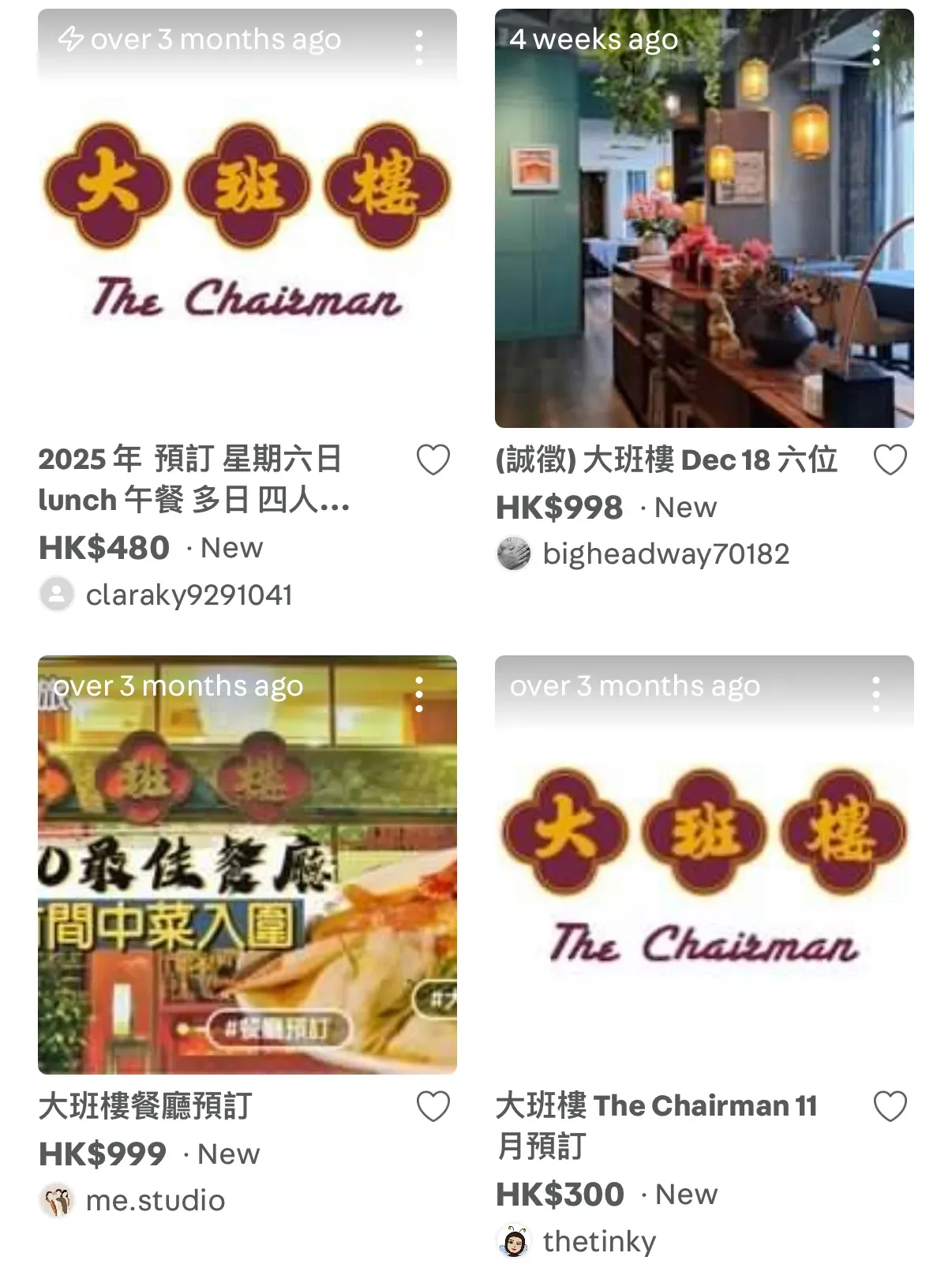Like the HK$999 listing by me.studio
Viewport: 952px width, 1283px height.
[433, 1106]
